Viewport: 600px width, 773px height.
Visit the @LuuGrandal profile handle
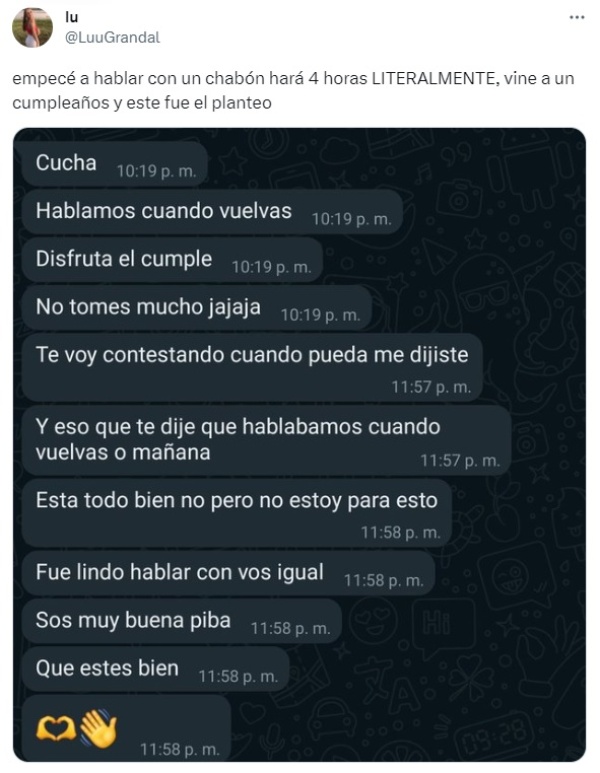point(111,37)
